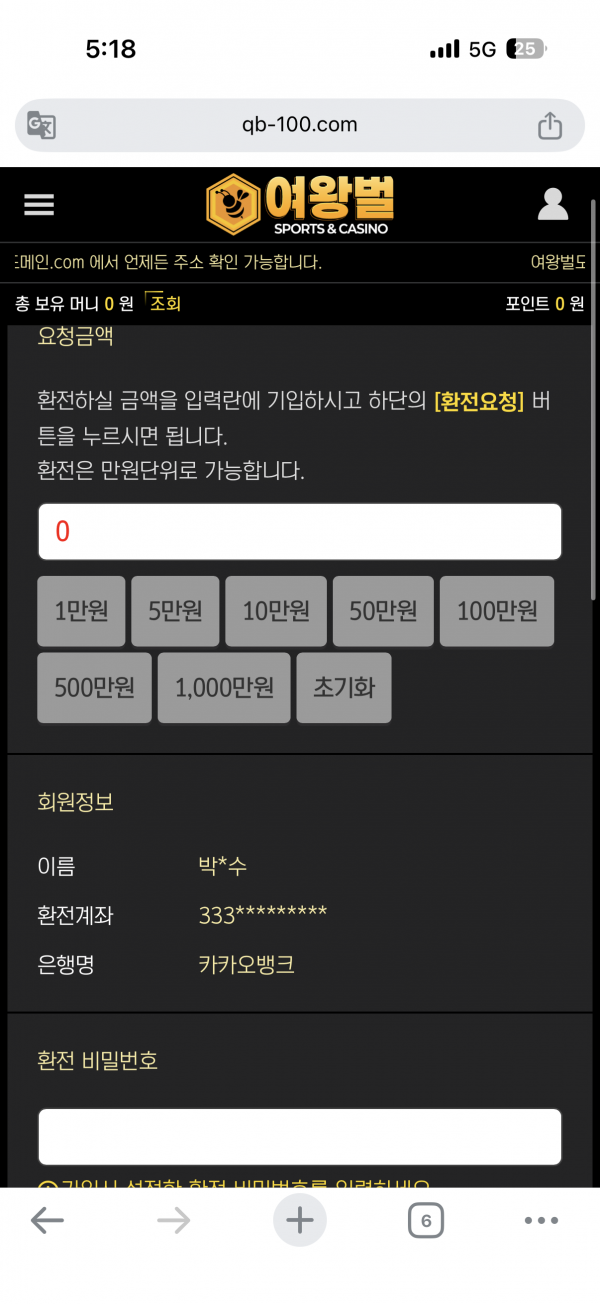600x1304 pixels.
Task: Tap the browser share icon
Action: coord(549,125)
